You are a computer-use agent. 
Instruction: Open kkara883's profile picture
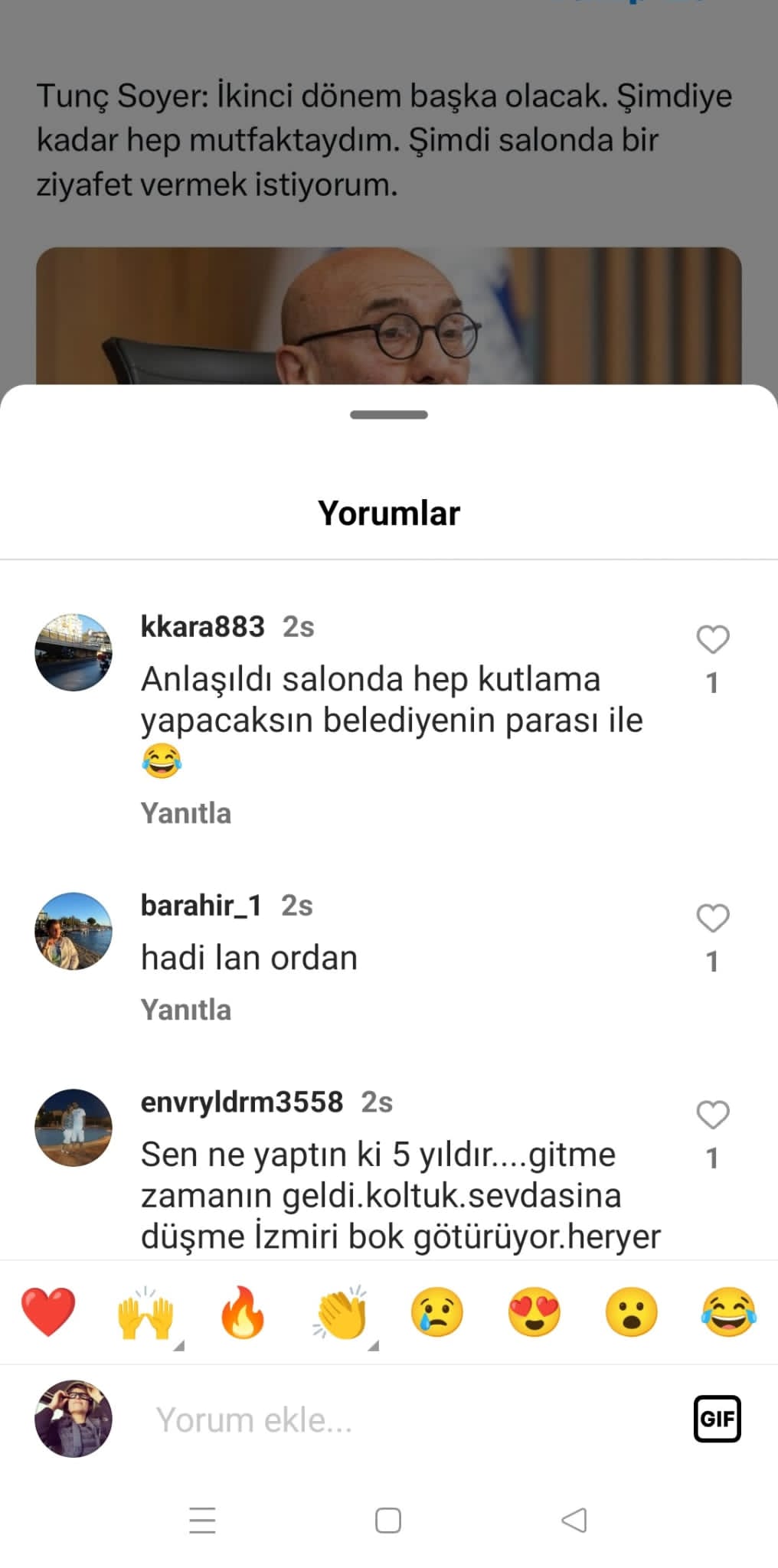pyautogui.click(x=74, y=652)
